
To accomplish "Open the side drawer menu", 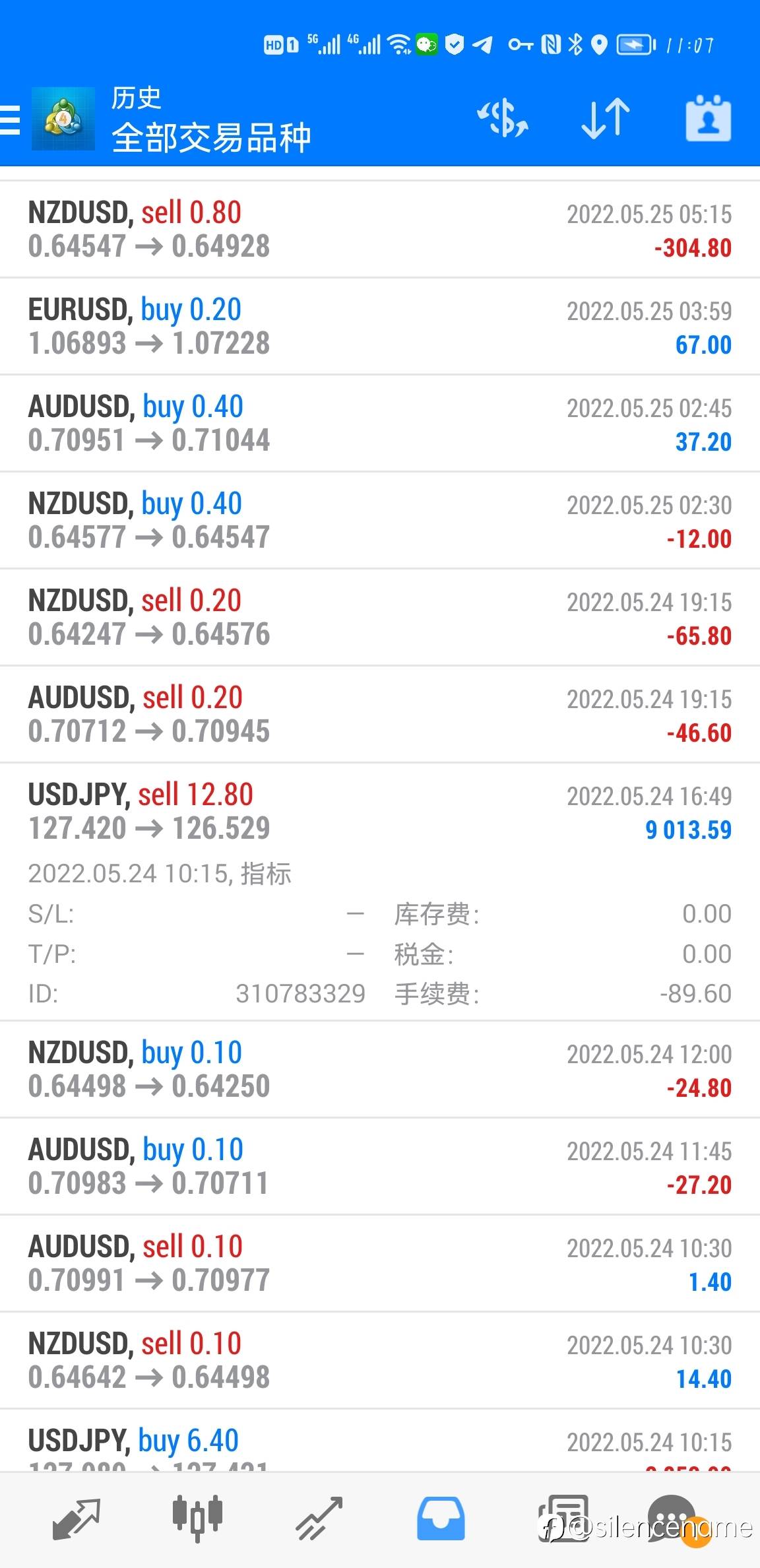I will (11, 120).
